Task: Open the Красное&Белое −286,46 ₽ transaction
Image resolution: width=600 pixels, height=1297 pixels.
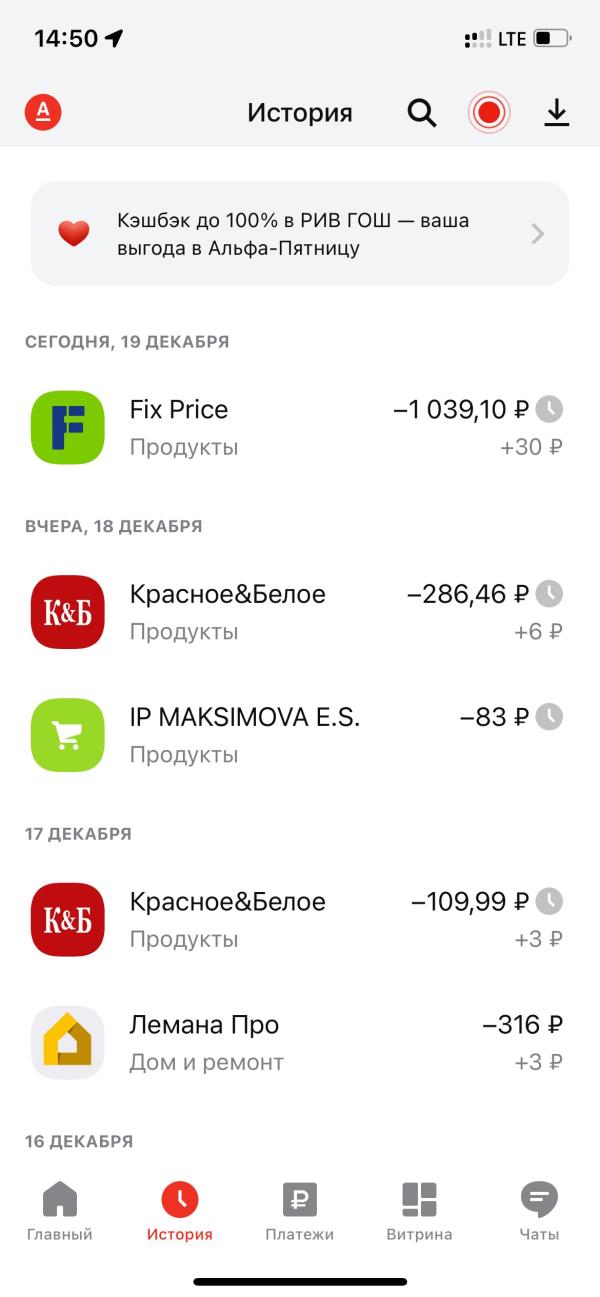Action: pos(300,612)
